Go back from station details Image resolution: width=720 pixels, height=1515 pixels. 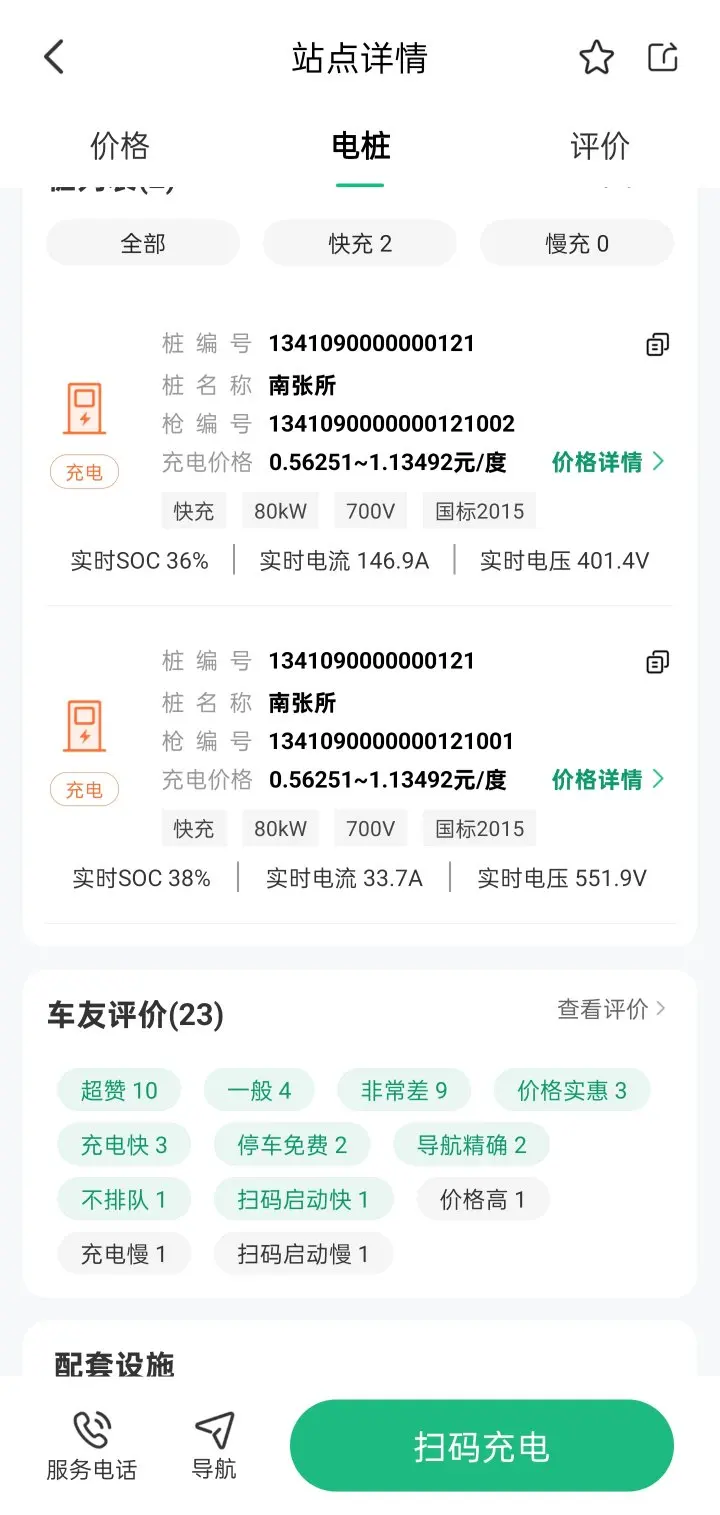point(55,58)
